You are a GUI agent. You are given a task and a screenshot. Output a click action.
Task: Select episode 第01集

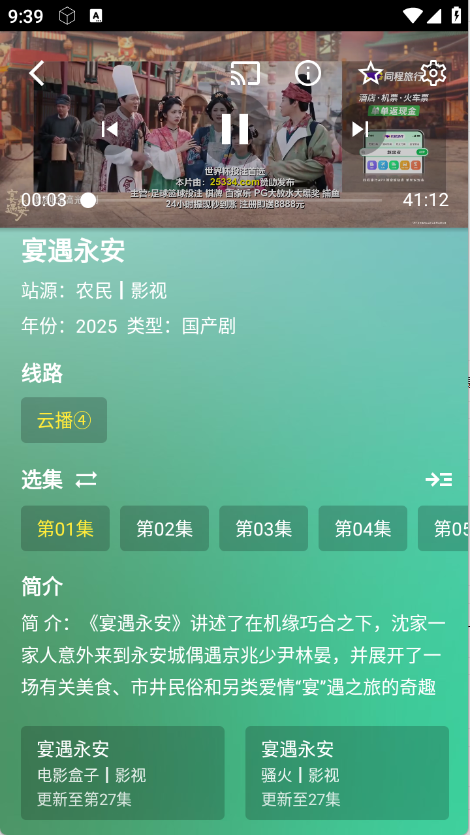pyautogui.click(x=65, y=528)
